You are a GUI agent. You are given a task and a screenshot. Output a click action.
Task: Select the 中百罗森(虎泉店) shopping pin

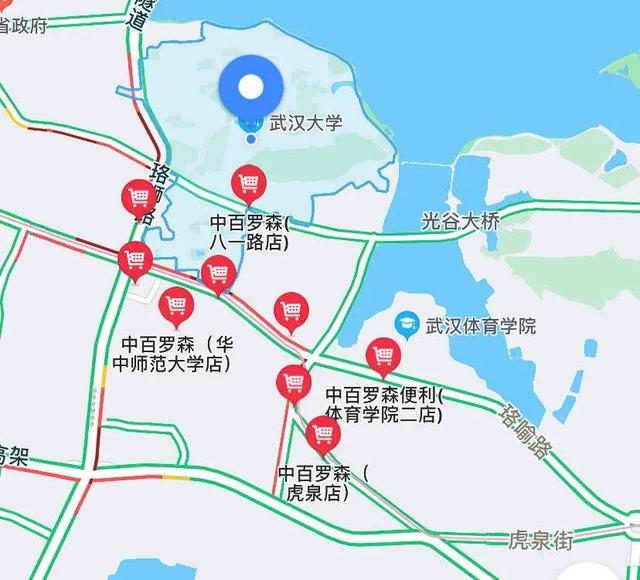[x=322, y=434]
